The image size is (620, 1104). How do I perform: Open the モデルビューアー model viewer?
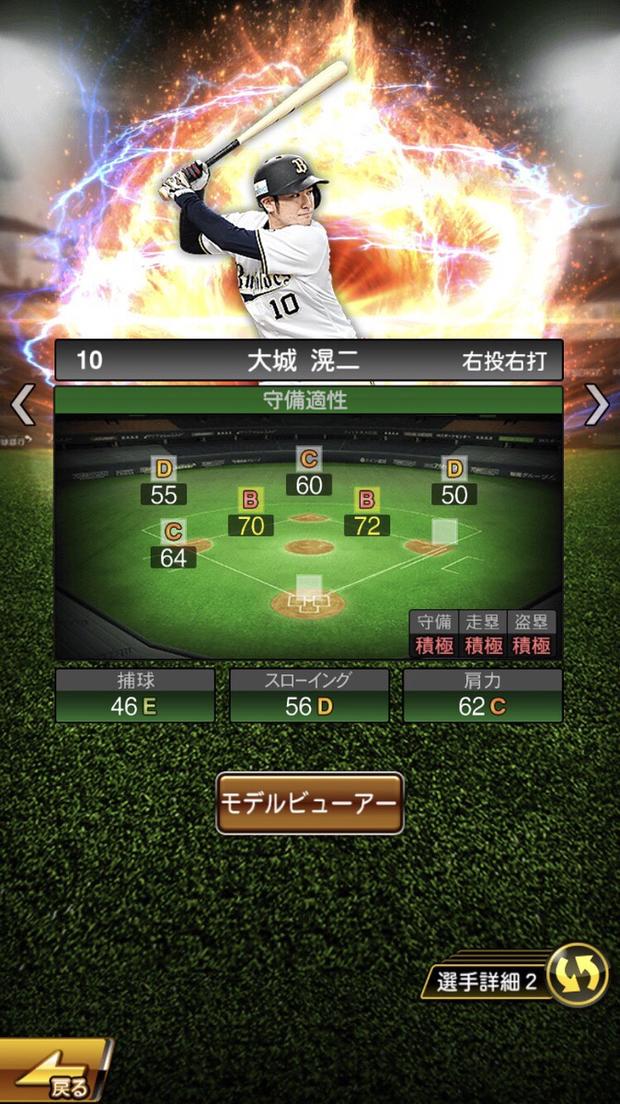[310, 803]
